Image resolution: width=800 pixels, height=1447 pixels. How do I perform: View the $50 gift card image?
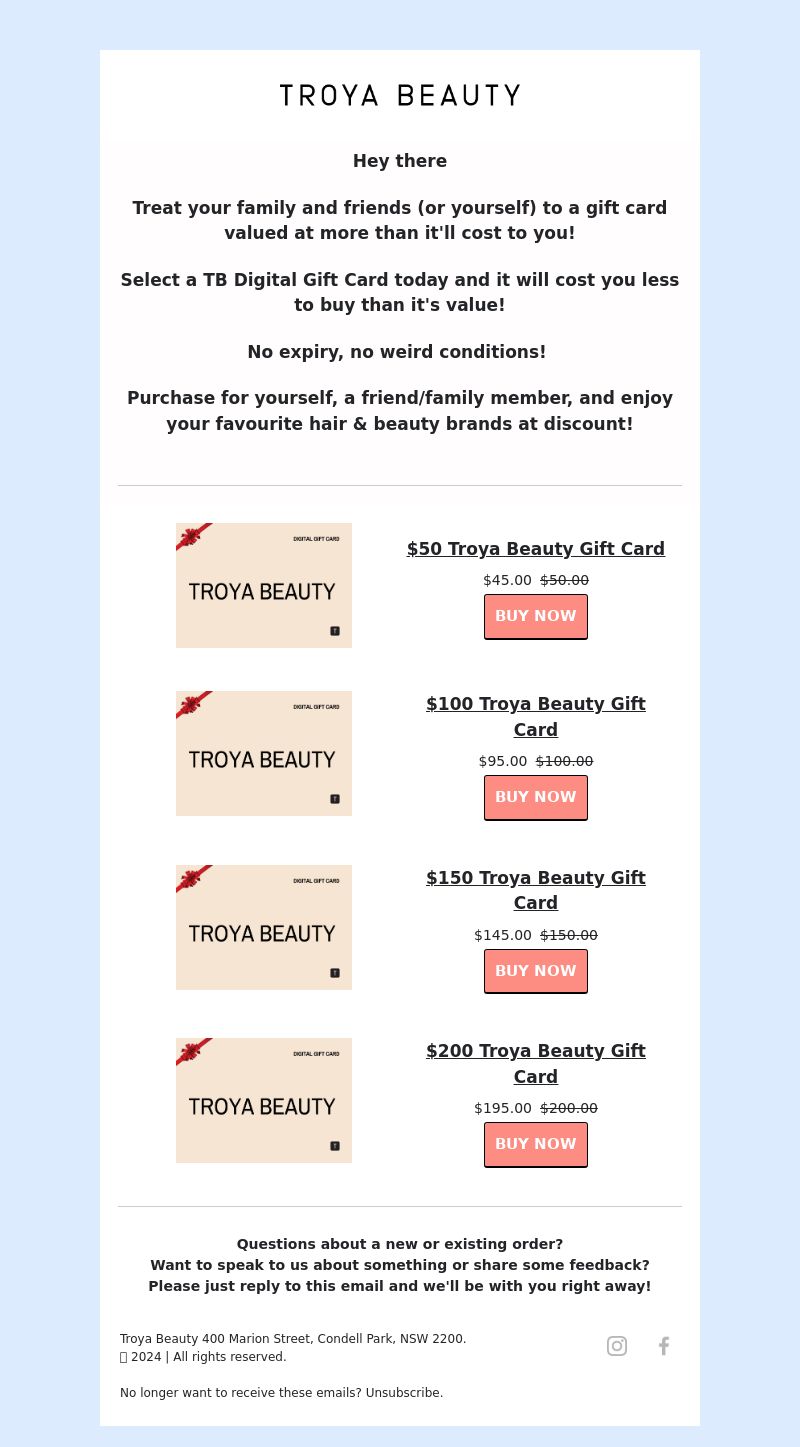(x=264, y=585)
